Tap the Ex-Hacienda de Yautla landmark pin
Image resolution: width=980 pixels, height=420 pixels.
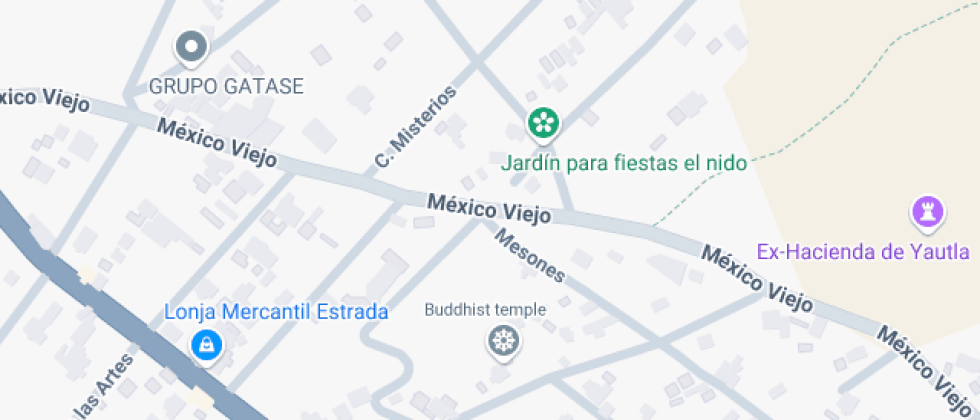(x=927, y=212)
